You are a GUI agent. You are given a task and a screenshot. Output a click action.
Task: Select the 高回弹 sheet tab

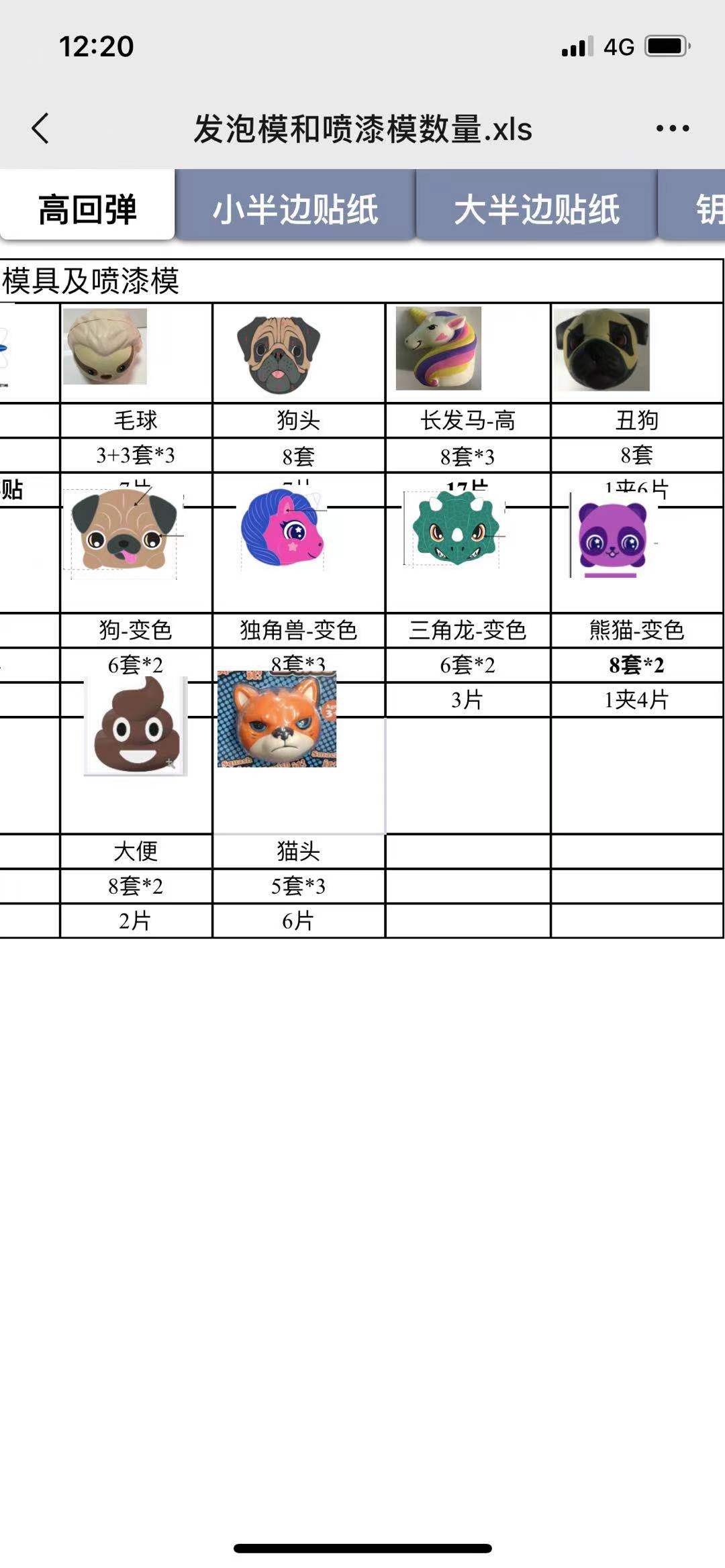tap(87, 208)
